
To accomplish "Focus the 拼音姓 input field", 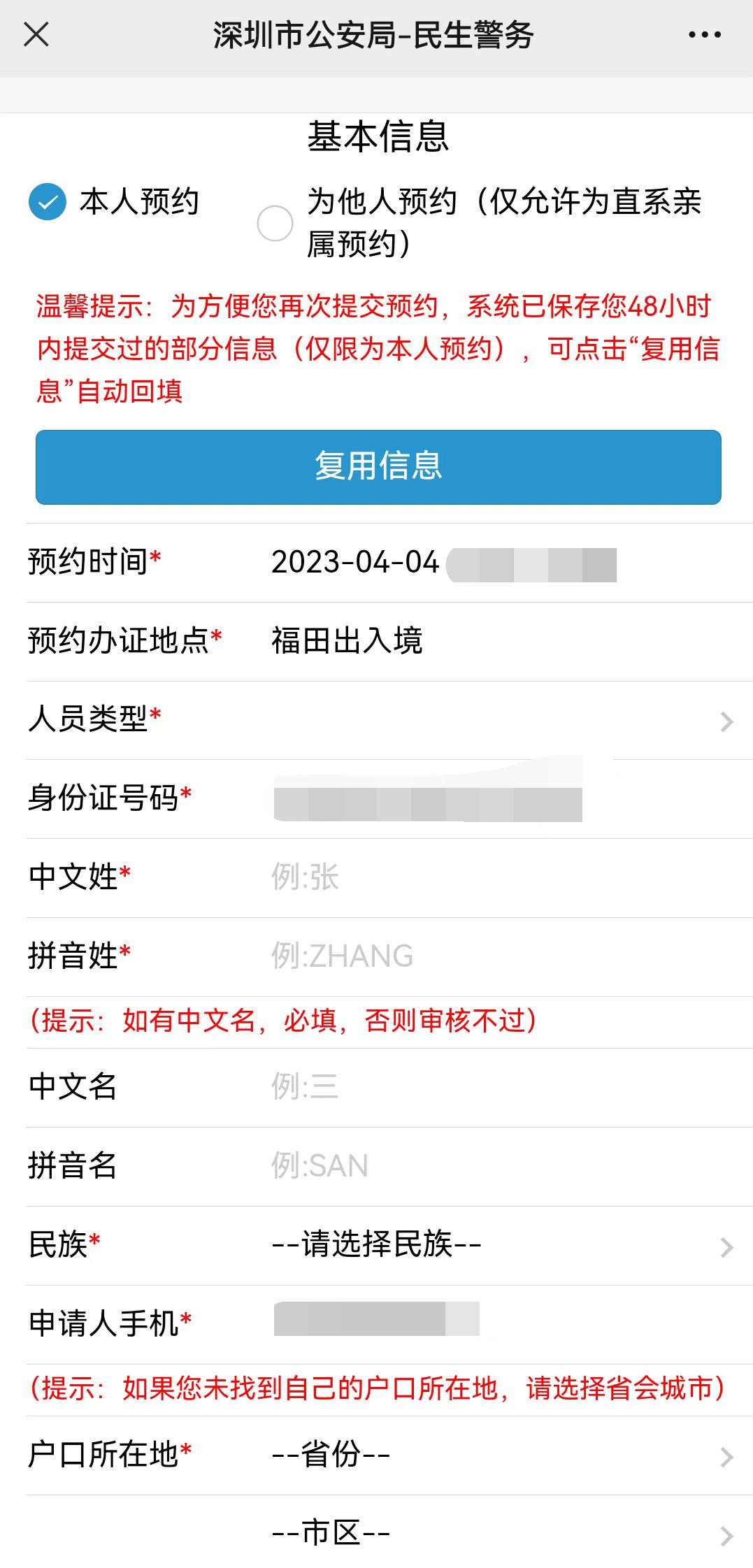I will coord(503,956).
